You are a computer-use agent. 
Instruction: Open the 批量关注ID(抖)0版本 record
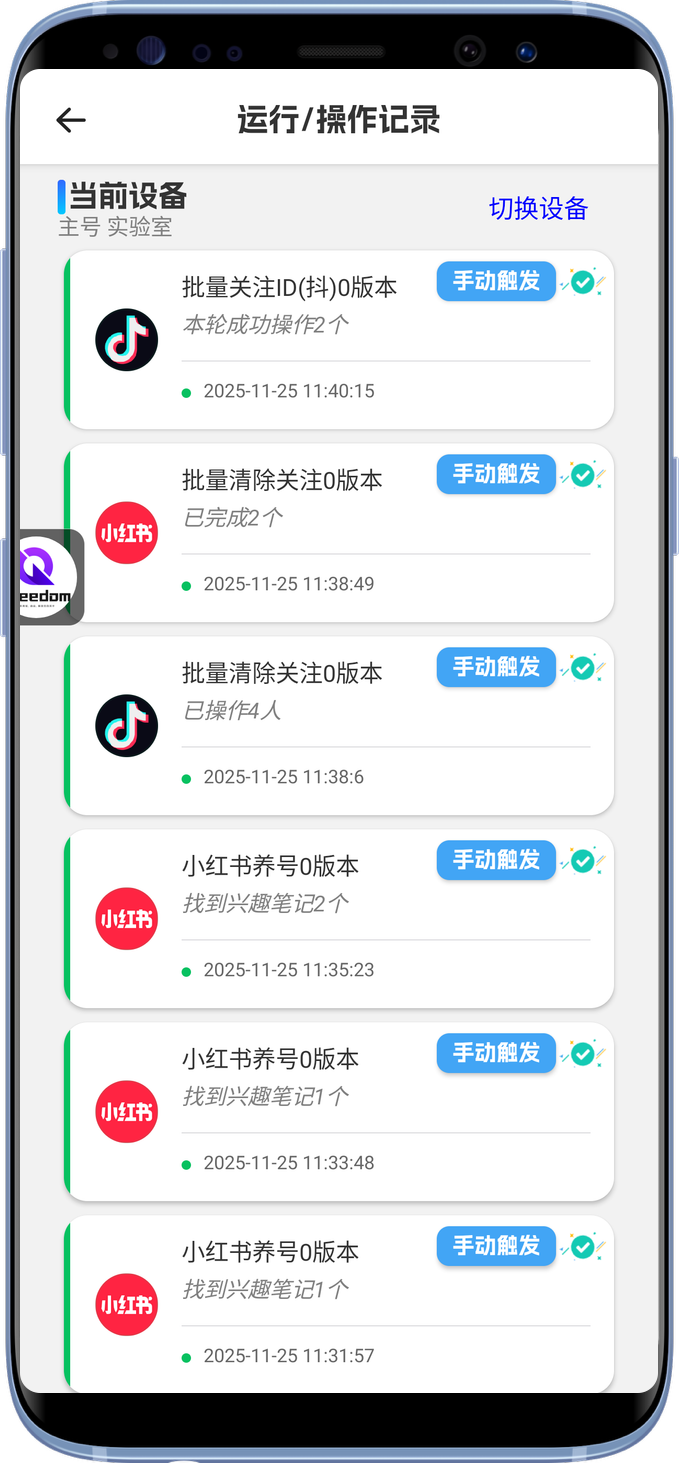click(338, 340)
